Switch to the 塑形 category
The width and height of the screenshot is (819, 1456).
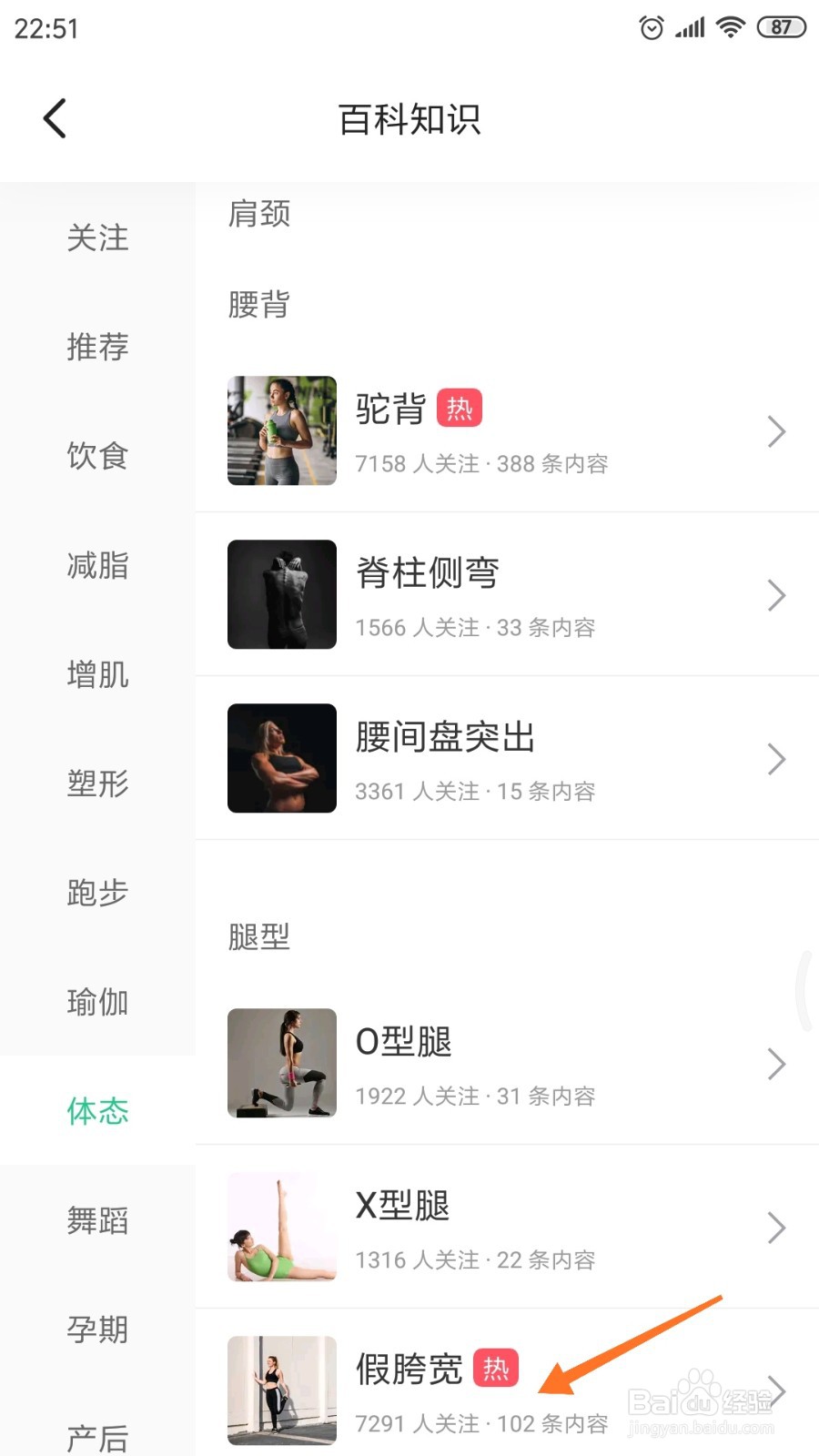[x=97, y=784]
